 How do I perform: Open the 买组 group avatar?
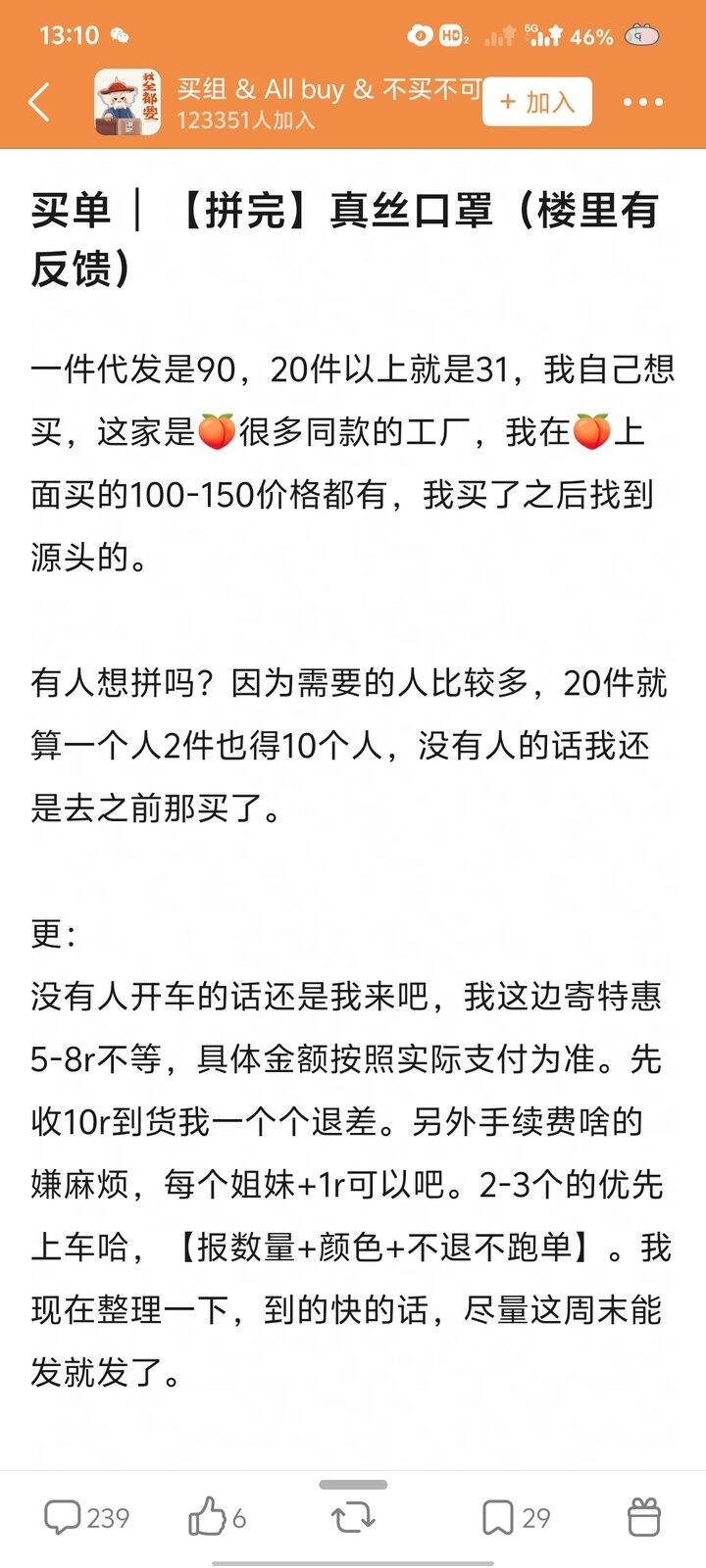click(127, 102)
